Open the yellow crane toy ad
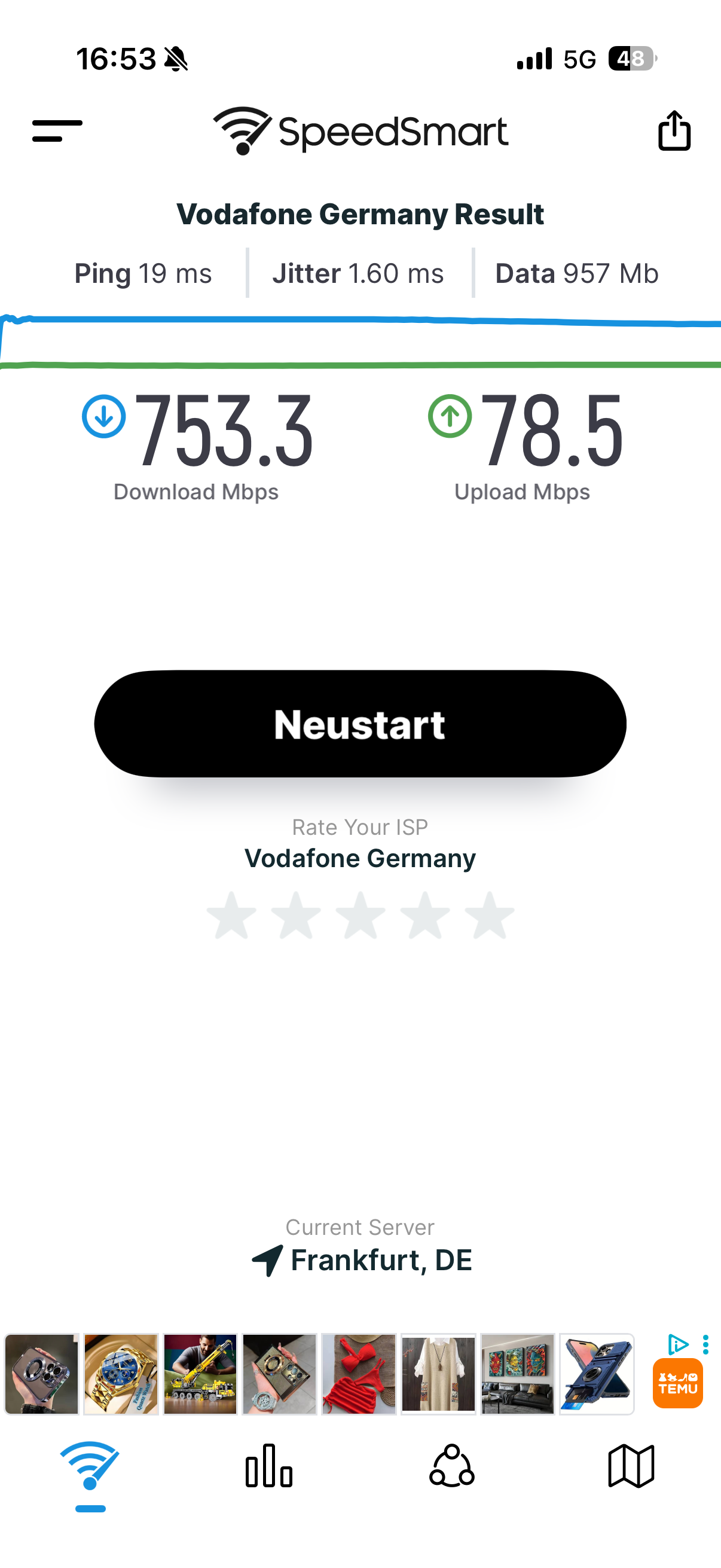Viewport: 721px width, 1568px height. (200, 1374)
